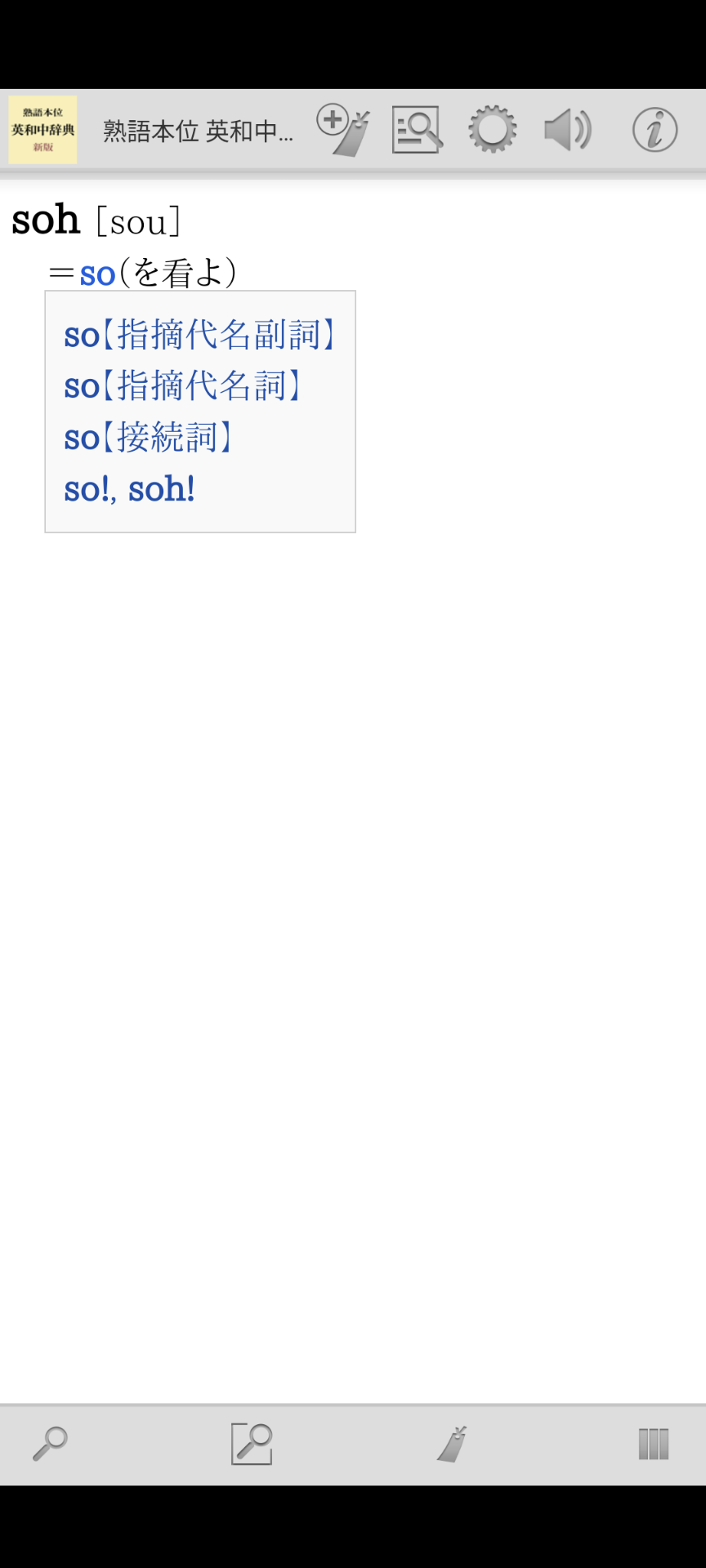This screenshot has width=706, height=1568.
Task: Open bookmarks tag in bottom bar
Action: (x=452, y=1444)
